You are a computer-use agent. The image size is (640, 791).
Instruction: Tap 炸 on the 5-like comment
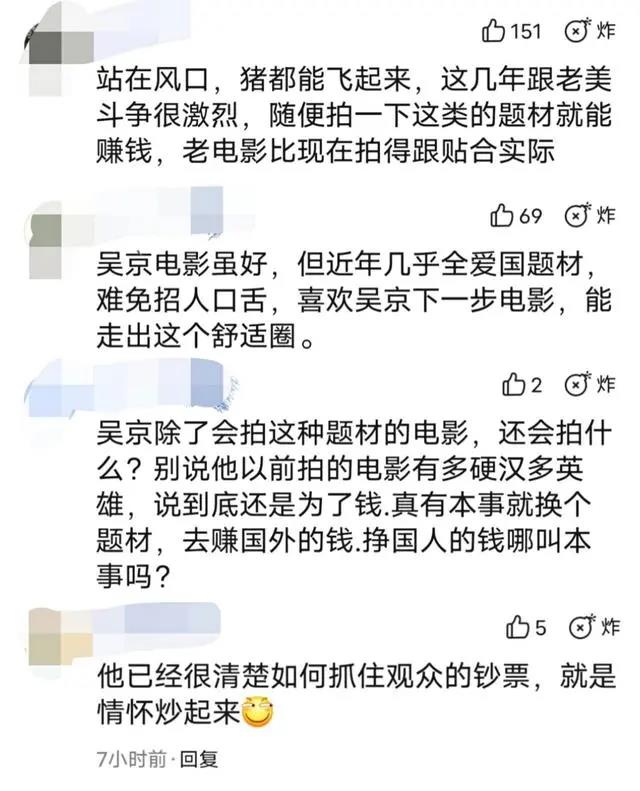(x=592, y=627)
